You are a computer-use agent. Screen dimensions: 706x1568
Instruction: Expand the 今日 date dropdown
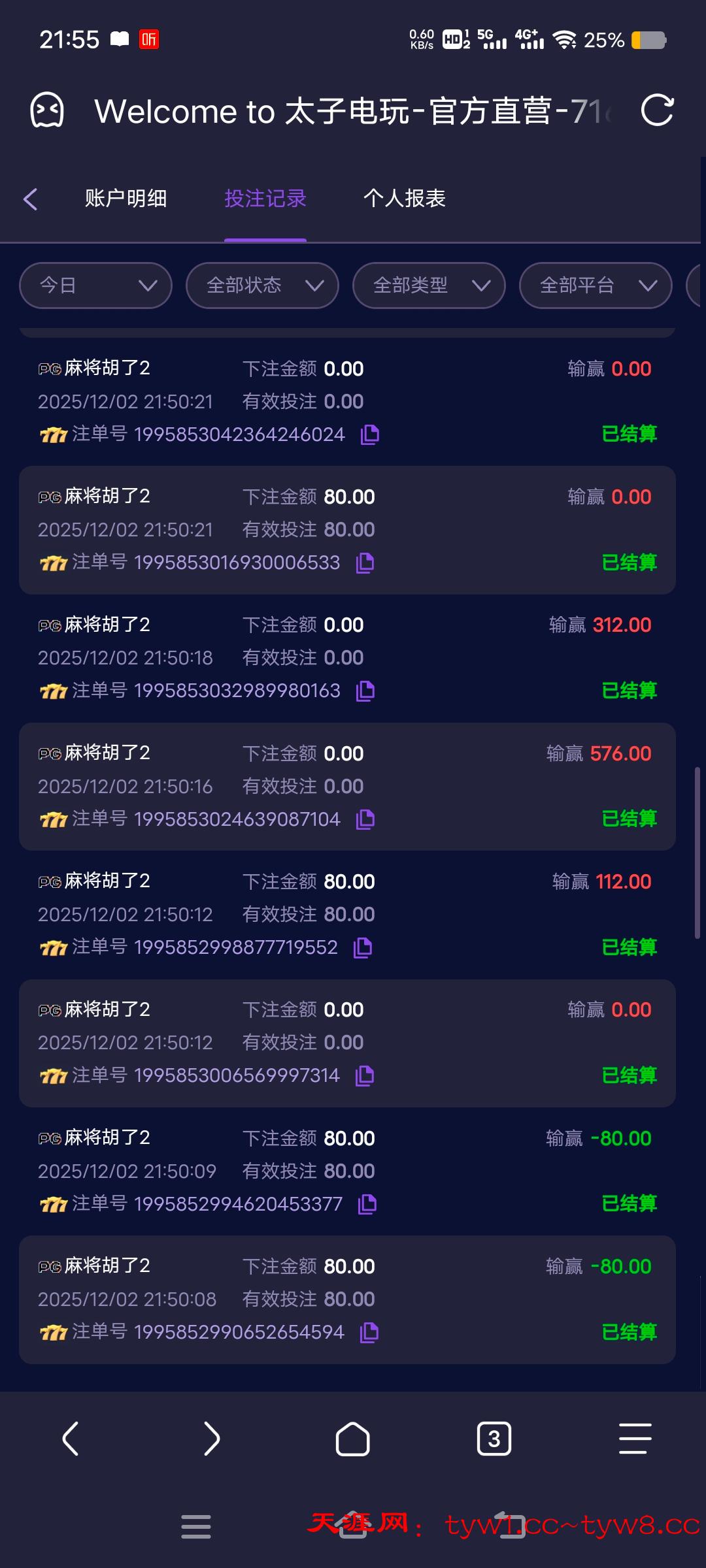pyautogui.click(x=95, y=286)
